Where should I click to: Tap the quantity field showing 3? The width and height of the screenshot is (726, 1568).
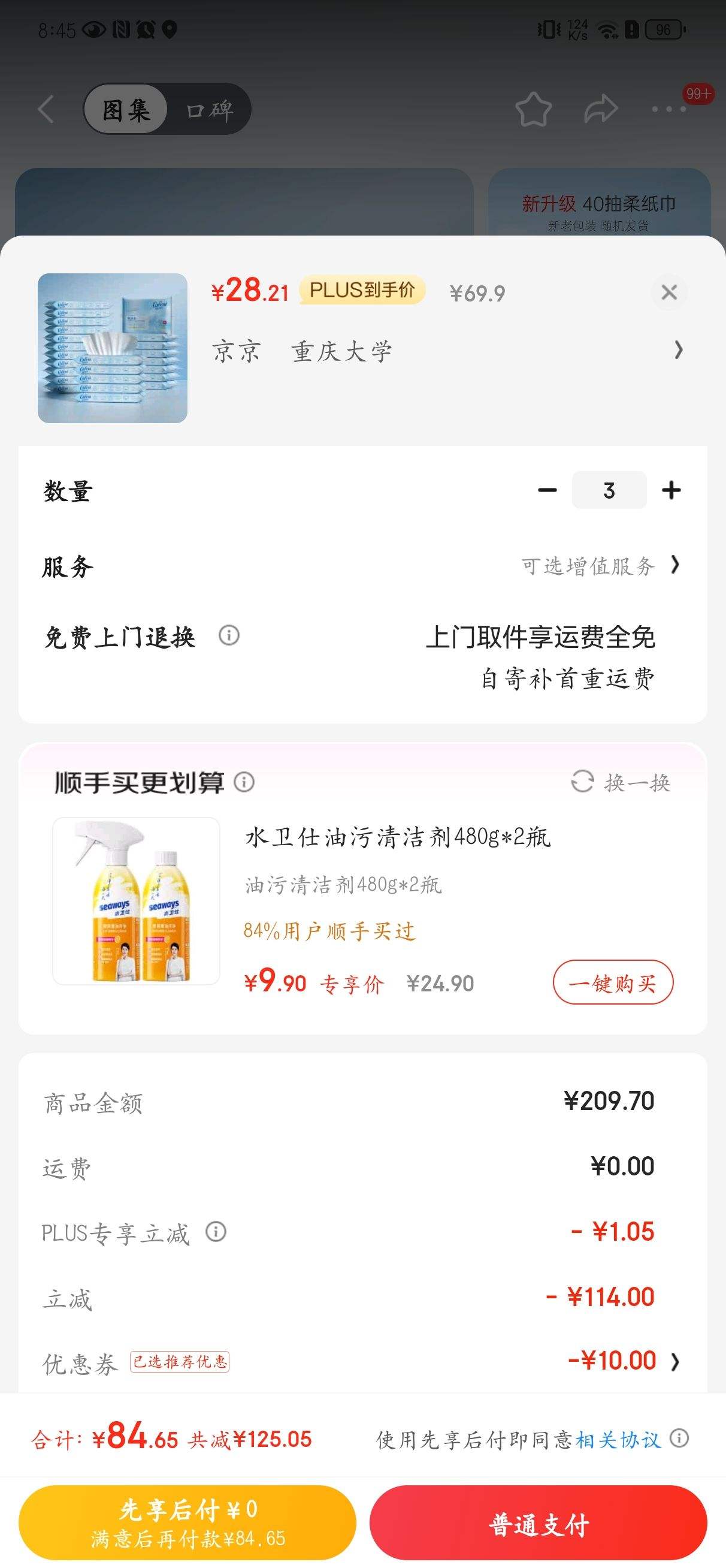click(609, 490)
